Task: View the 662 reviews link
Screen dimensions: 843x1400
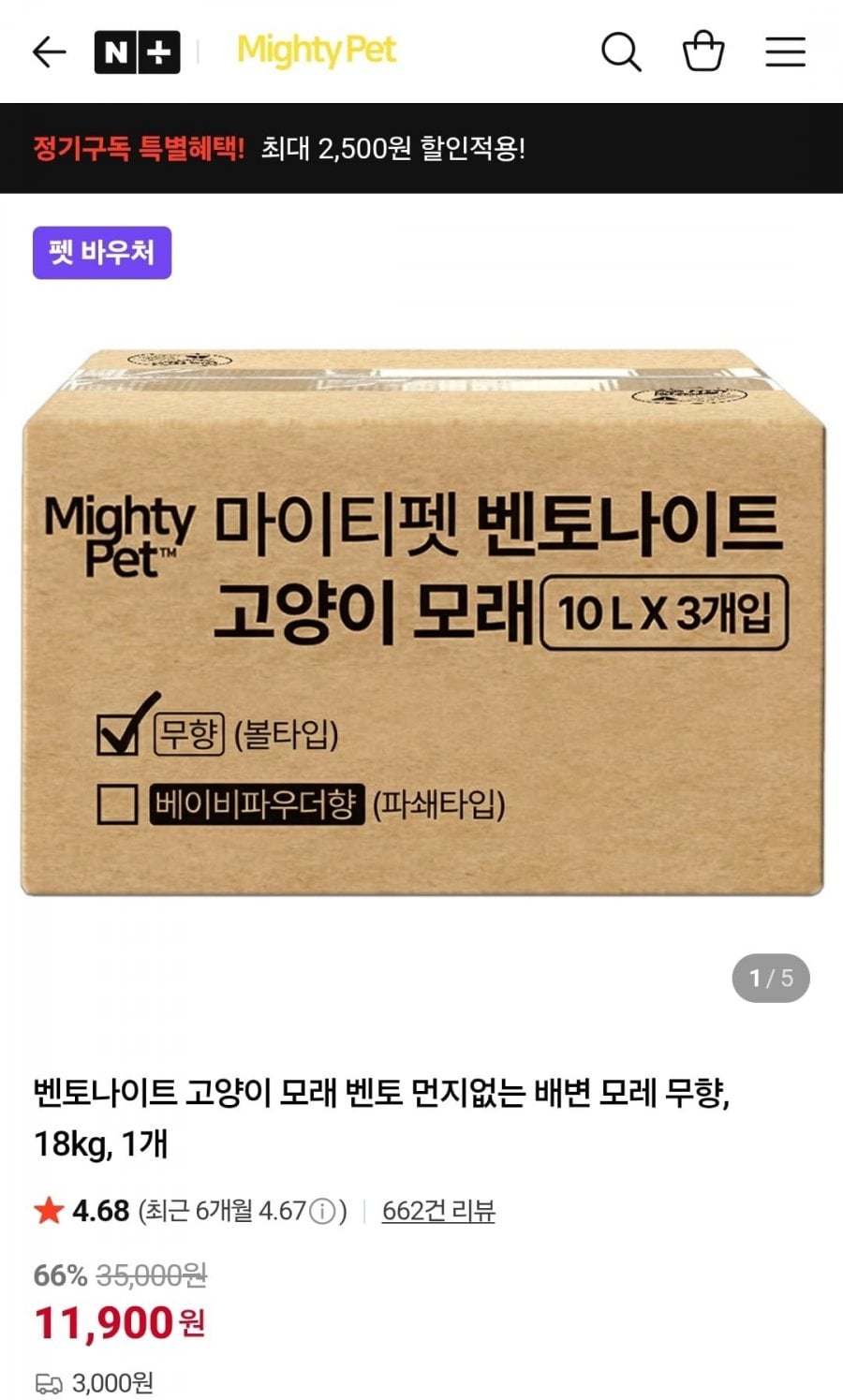Action: [438, 1211]
